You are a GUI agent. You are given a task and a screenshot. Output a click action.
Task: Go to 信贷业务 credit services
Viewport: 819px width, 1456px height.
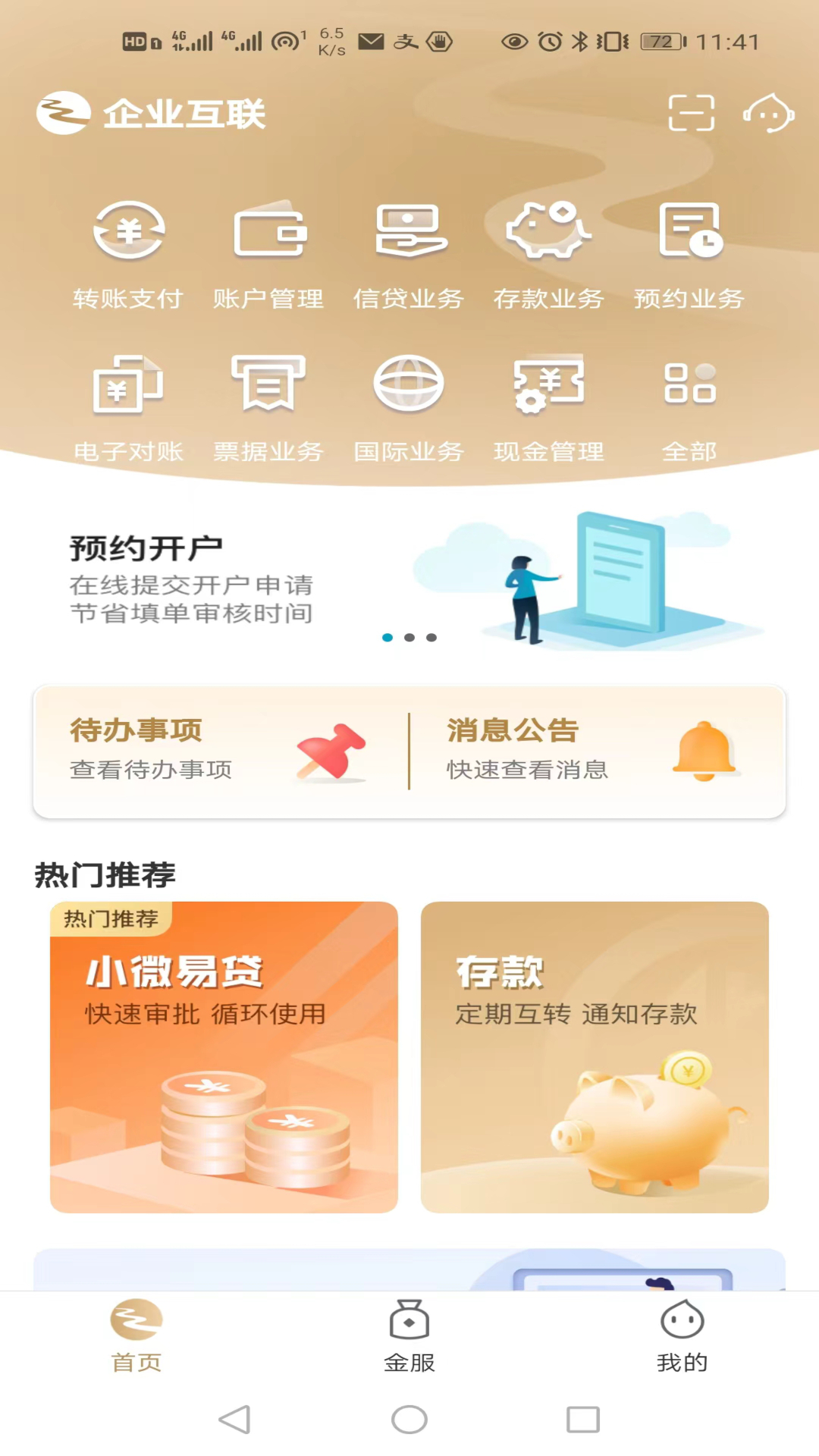[x=409, y=254]
